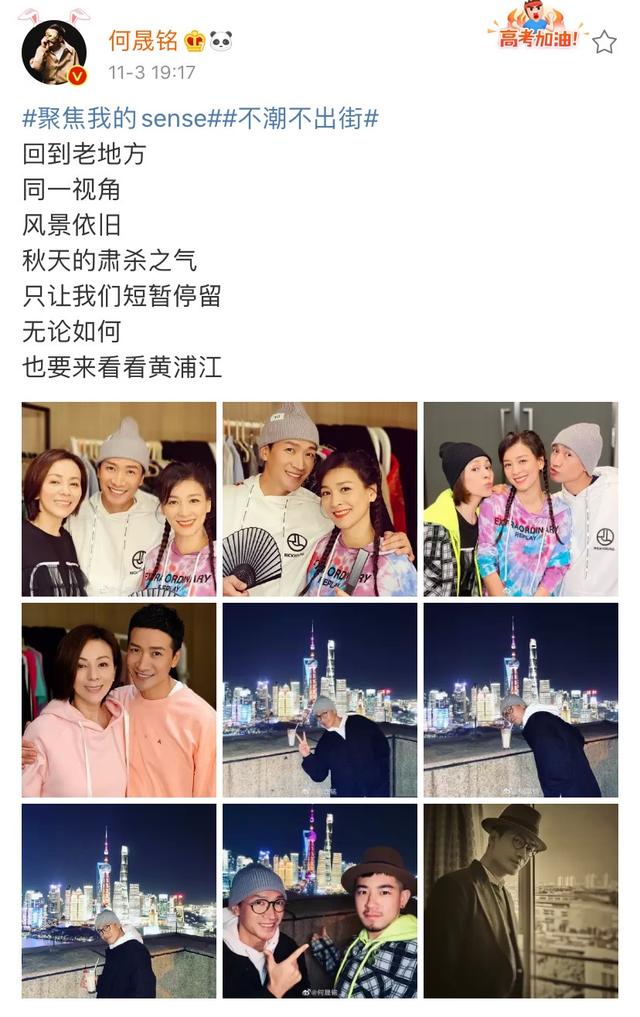Screen dimensions: 640x1017
Task: Open 何晟铭's profile avatar
Action: click(x=53, y=52)
